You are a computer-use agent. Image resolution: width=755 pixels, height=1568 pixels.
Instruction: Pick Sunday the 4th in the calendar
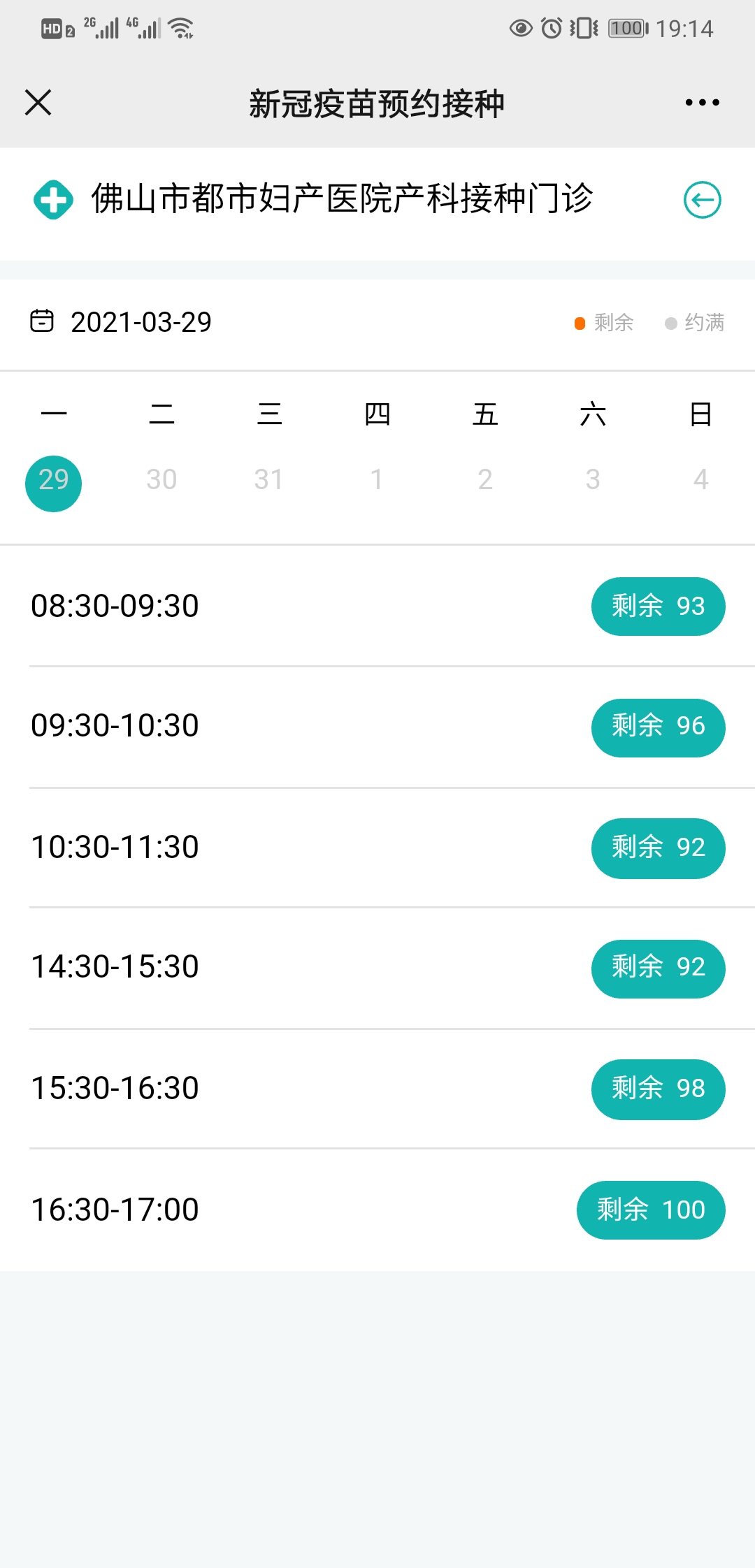[x=700, y=480]
